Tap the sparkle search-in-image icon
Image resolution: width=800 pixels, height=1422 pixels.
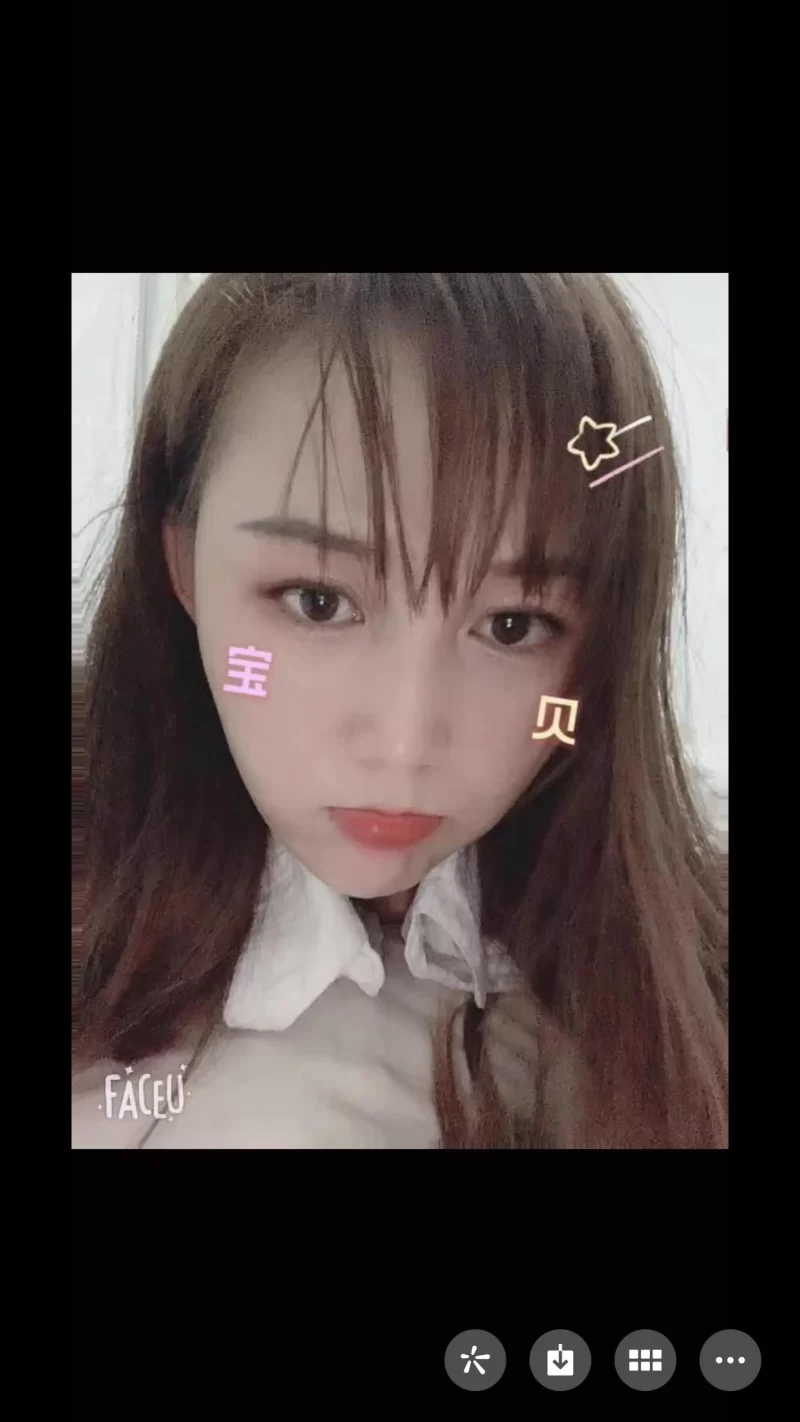click(x=475, y=1360)
